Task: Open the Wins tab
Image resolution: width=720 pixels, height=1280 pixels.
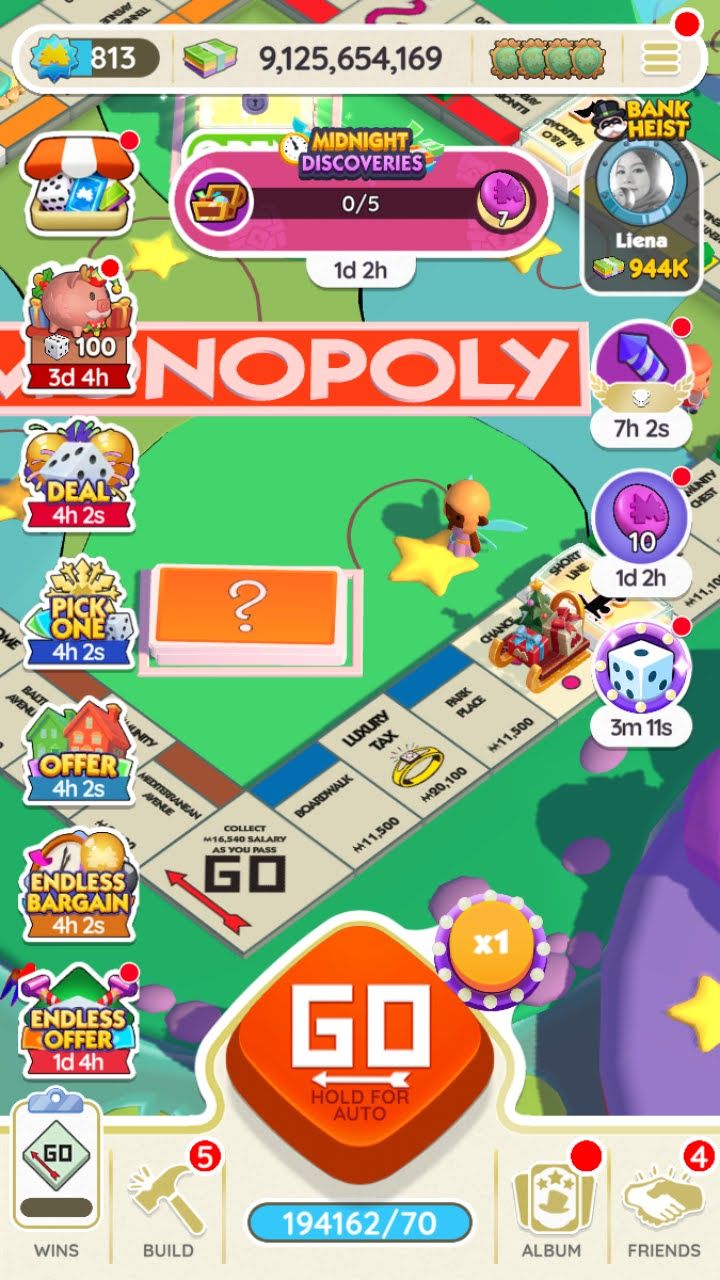Action: point(56,1180)
